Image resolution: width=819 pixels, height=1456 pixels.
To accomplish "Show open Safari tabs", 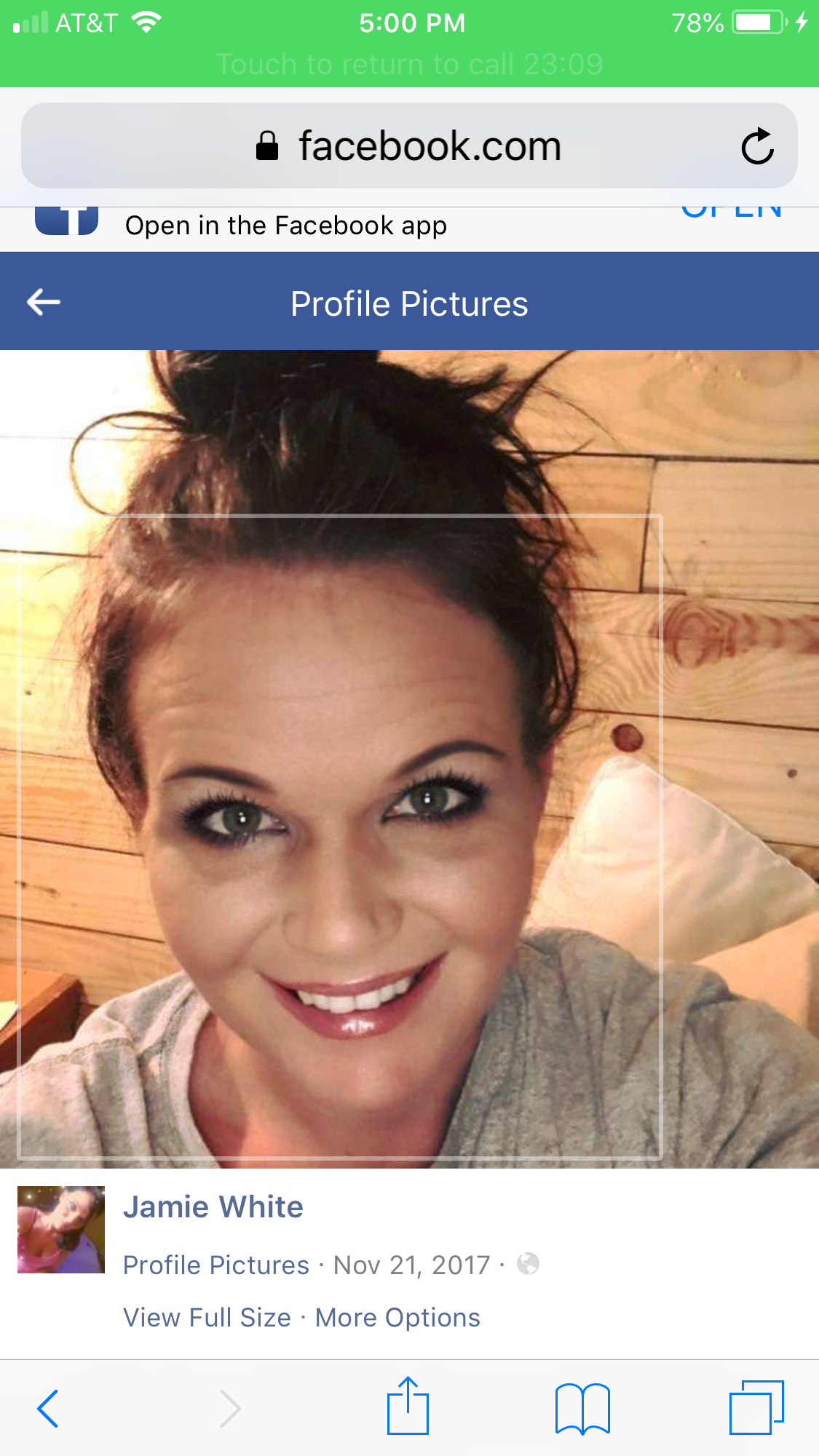I will tap(756, 1407).
